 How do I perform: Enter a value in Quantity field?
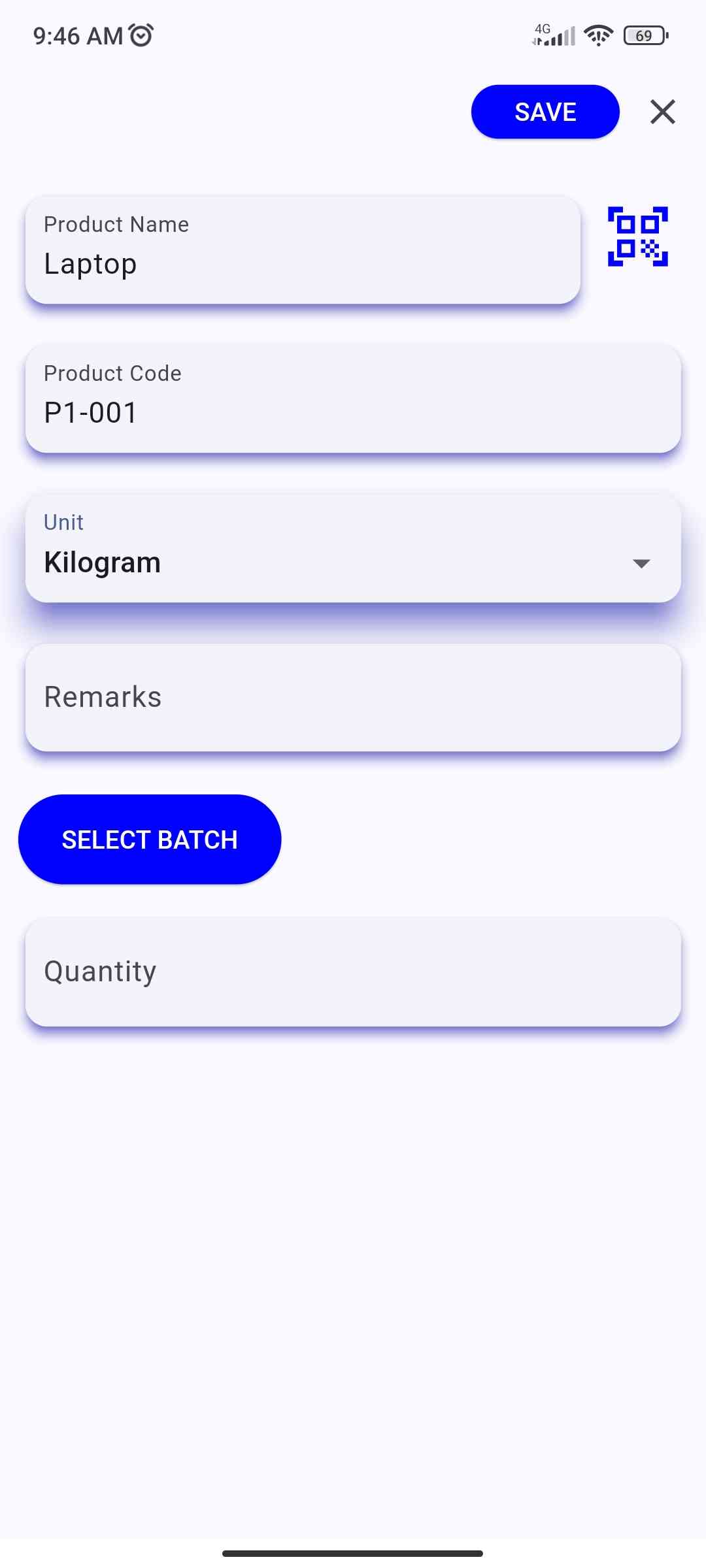[x=353, y=972]
